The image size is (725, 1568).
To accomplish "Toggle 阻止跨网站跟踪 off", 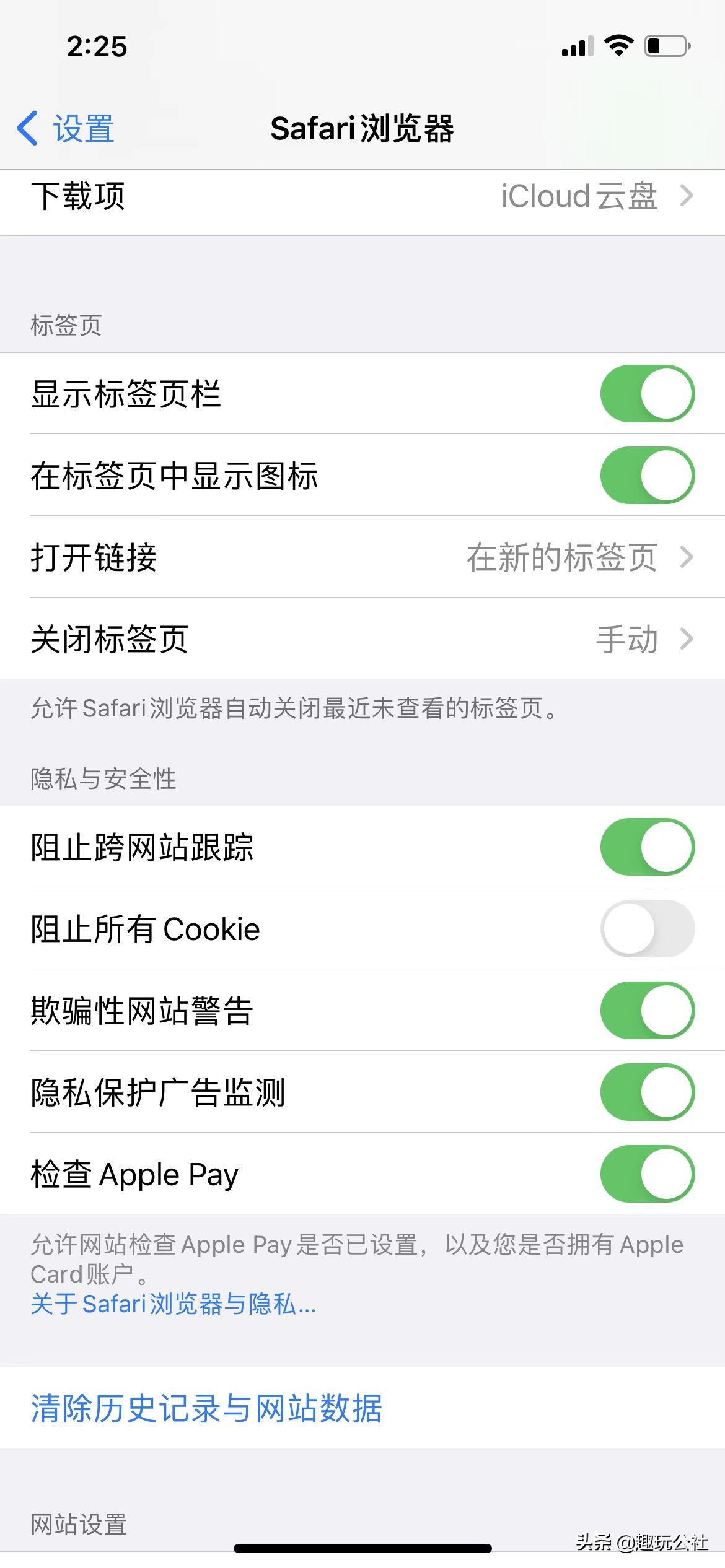I will point(647,847).
